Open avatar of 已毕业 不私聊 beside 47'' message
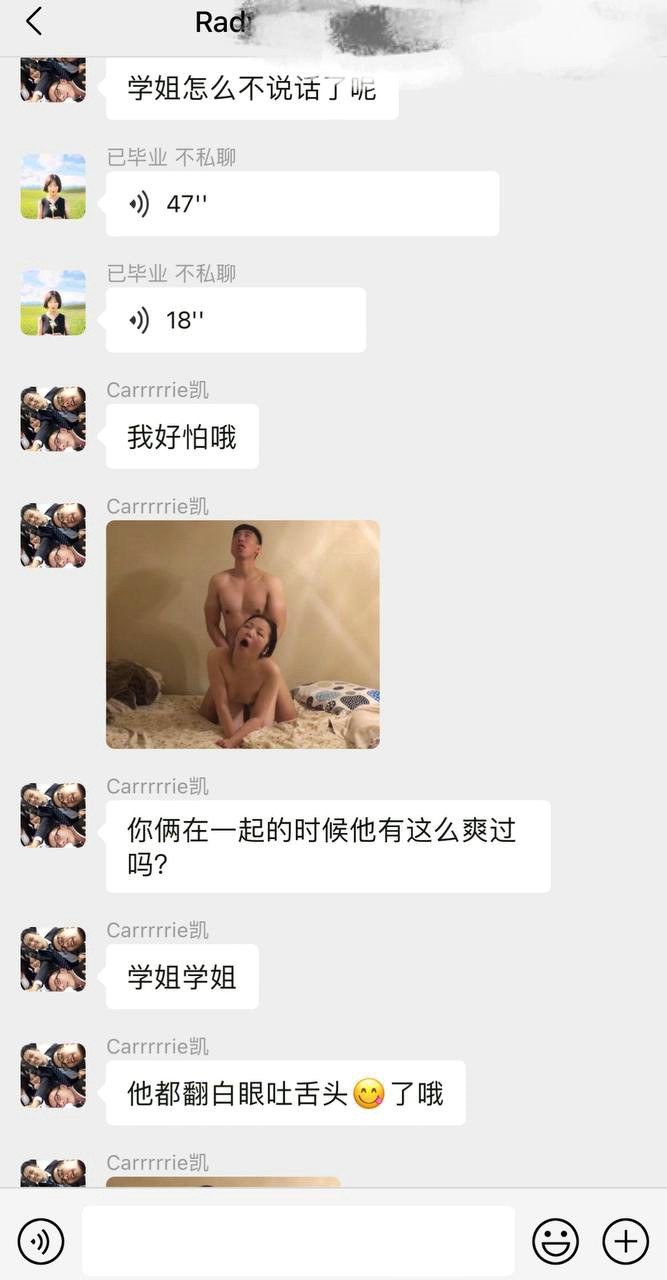This screenshot has height=1280, width=667. pos(53,186)
